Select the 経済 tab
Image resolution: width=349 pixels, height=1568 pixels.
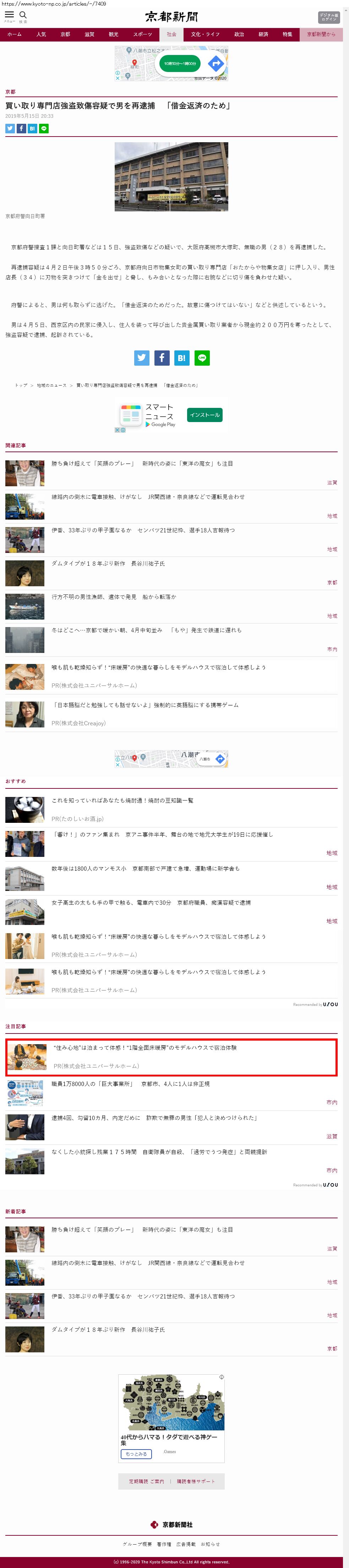pyautogui.click(x=263, y=35)
